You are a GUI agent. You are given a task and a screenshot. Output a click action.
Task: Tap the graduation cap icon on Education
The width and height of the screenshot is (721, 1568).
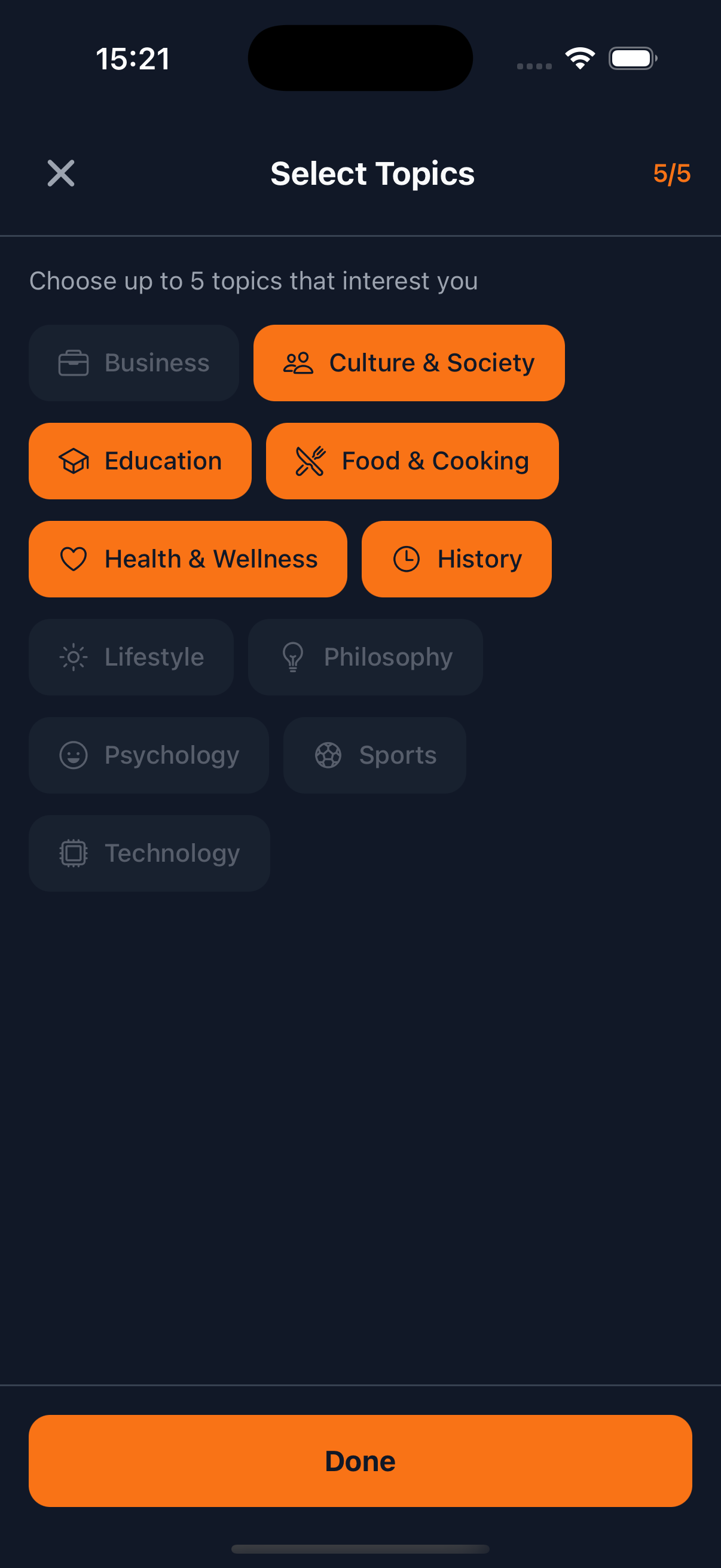coord(74,461)
